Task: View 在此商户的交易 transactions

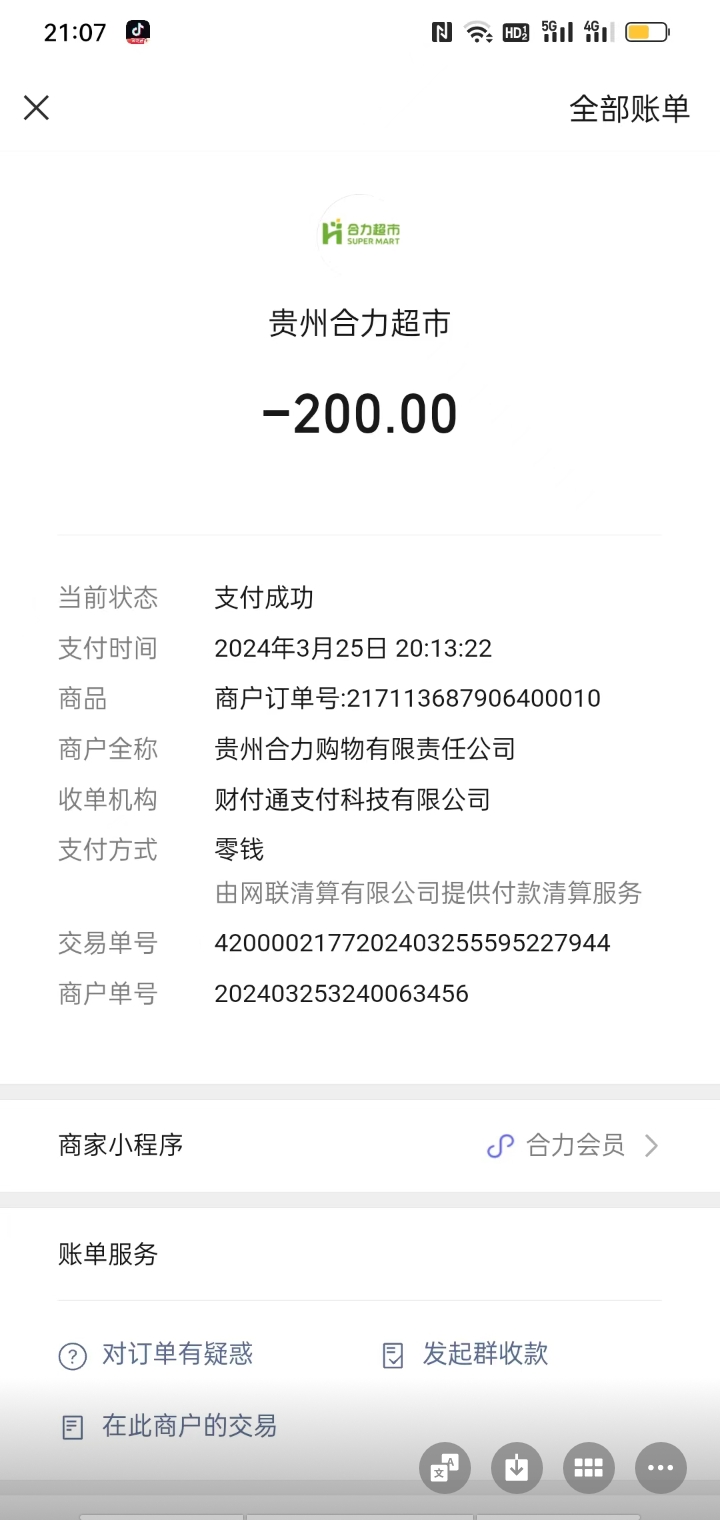Action: (x=168, y=1426)
